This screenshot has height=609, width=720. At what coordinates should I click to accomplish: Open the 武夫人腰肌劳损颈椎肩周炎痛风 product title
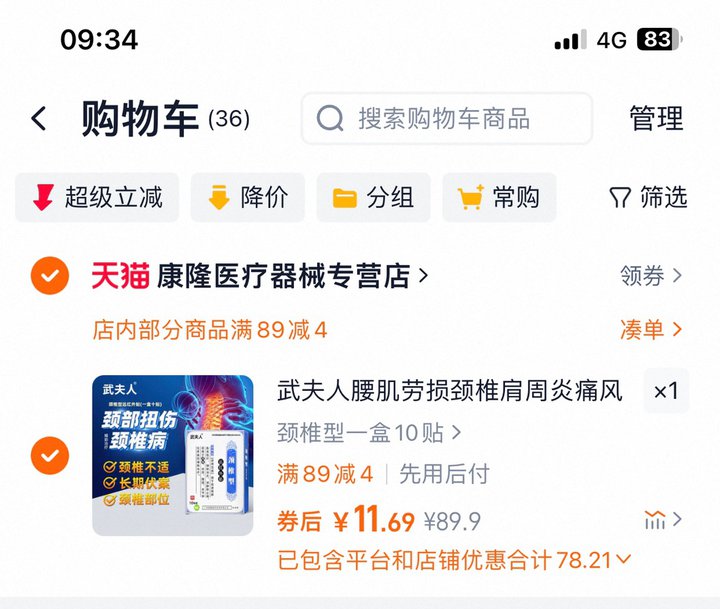click(449, 391)
